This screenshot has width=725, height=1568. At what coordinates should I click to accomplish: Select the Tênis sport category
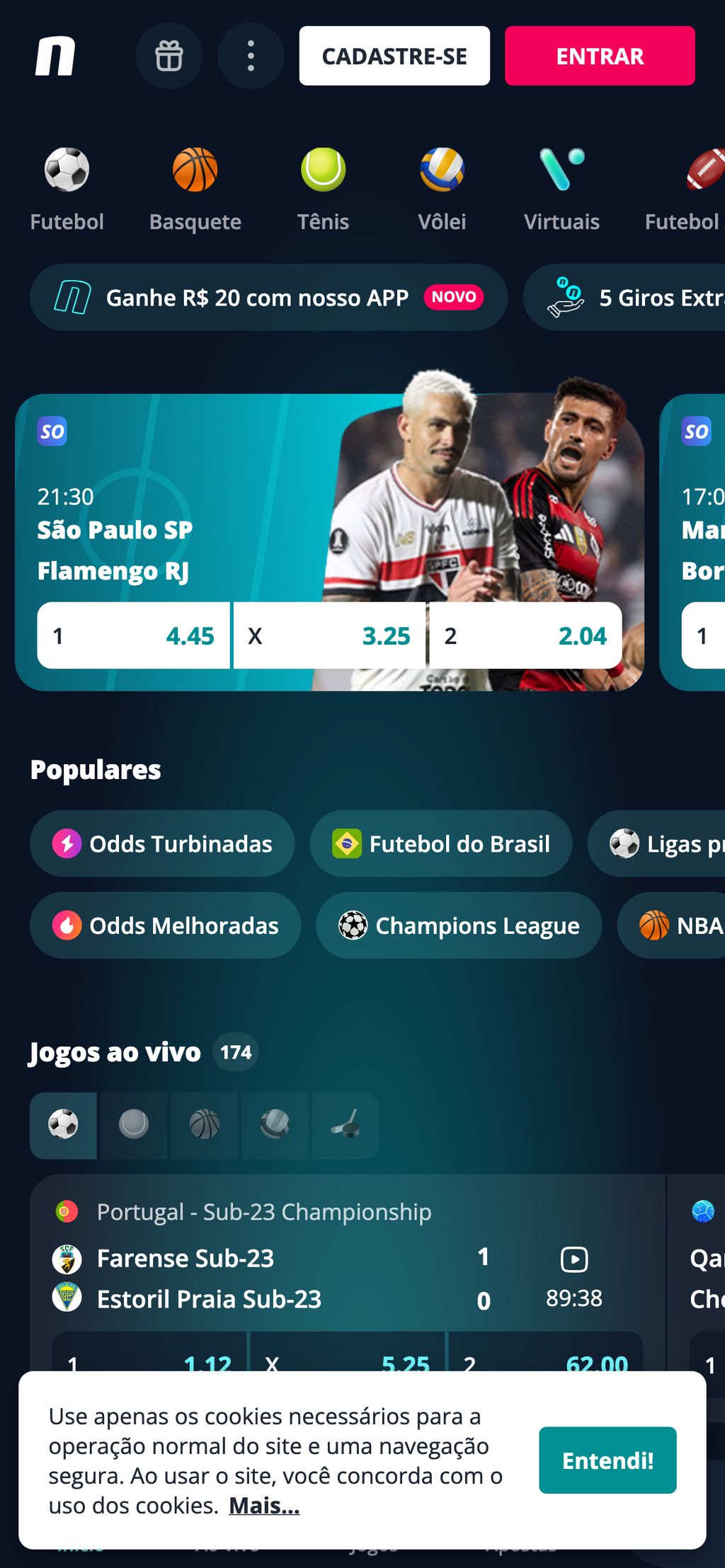point(323,189)
